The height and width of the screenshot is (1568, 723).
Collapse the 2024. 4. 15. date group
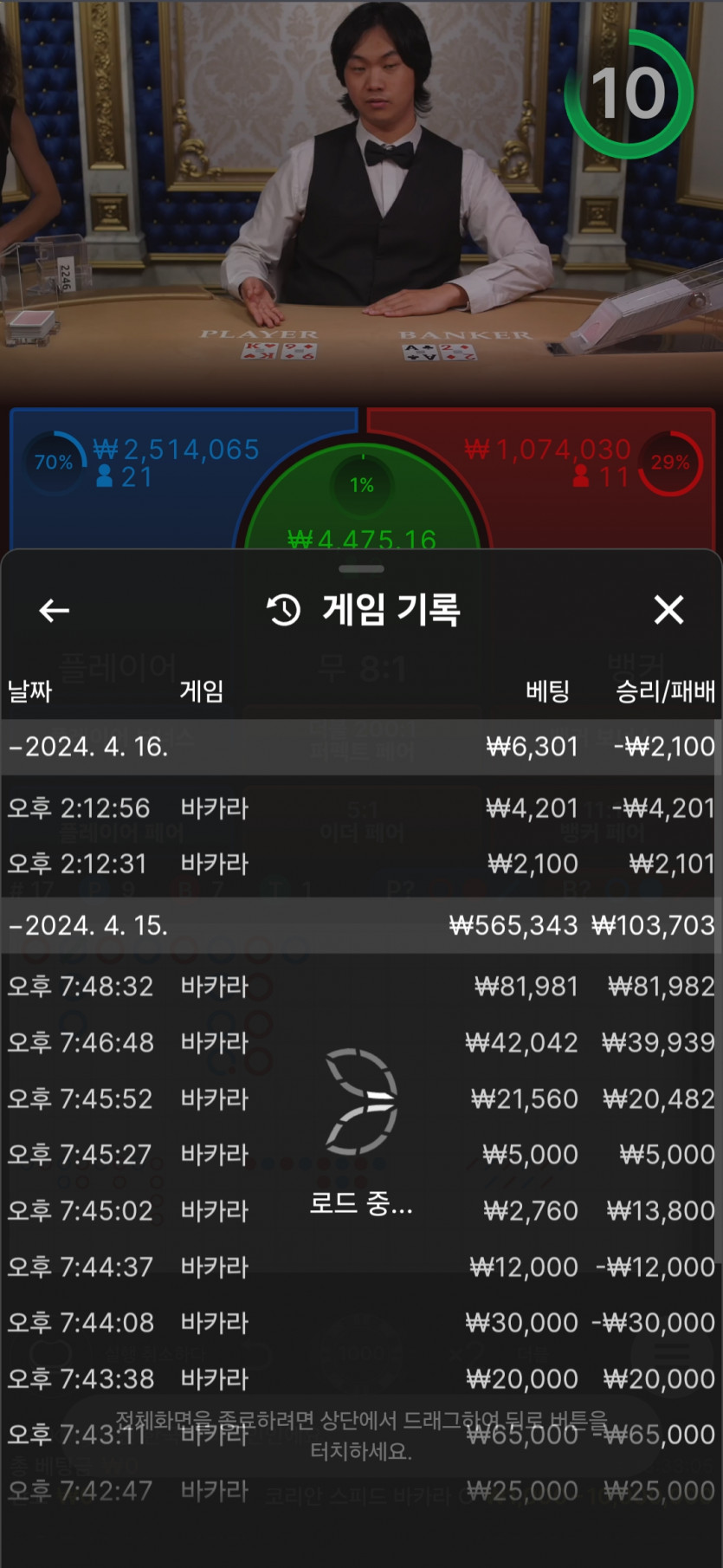click(360, 925)
